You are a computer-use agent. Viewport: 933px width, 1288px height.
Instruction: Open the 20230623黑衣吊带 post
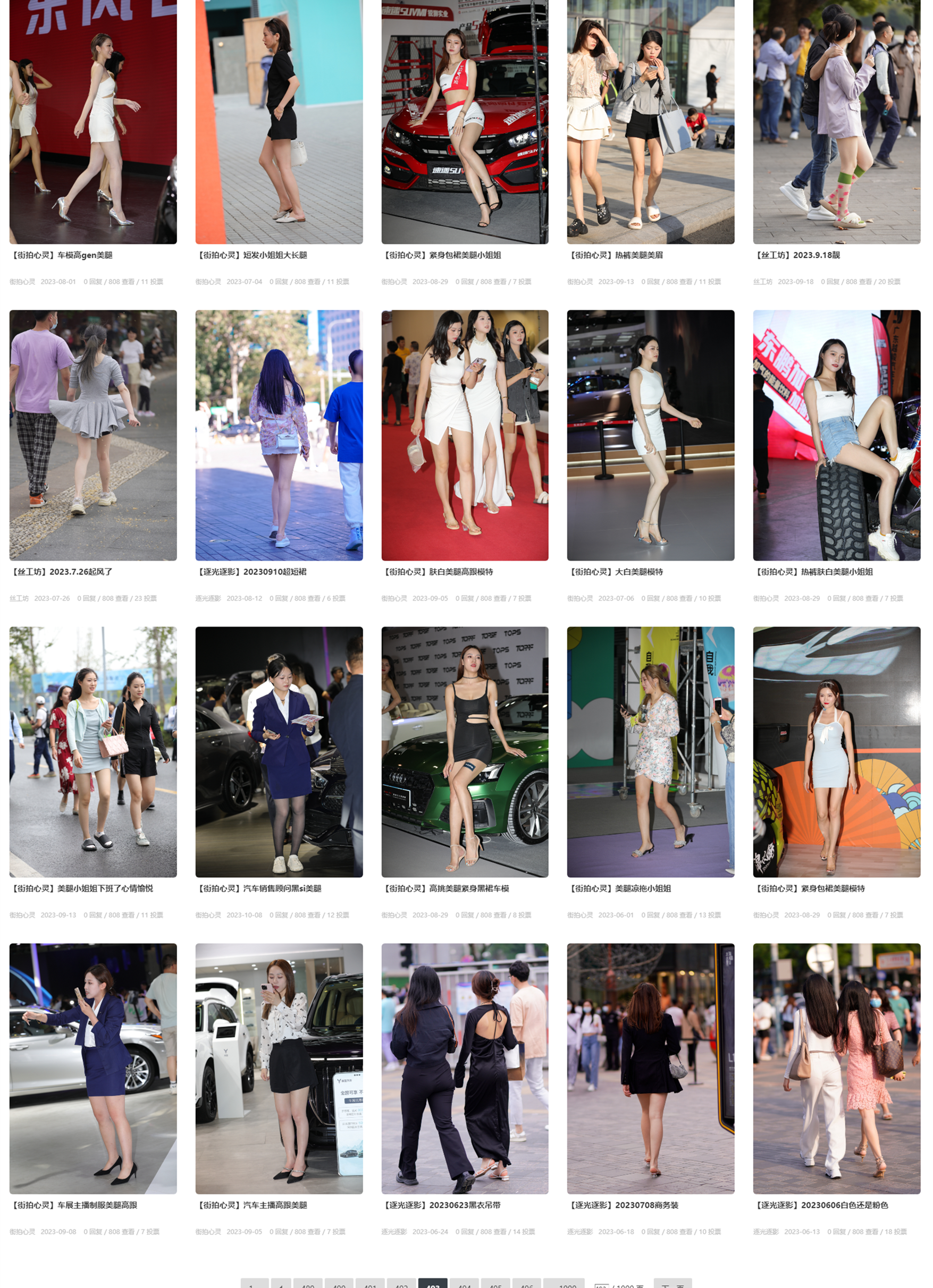click(x=441, y=1205)
